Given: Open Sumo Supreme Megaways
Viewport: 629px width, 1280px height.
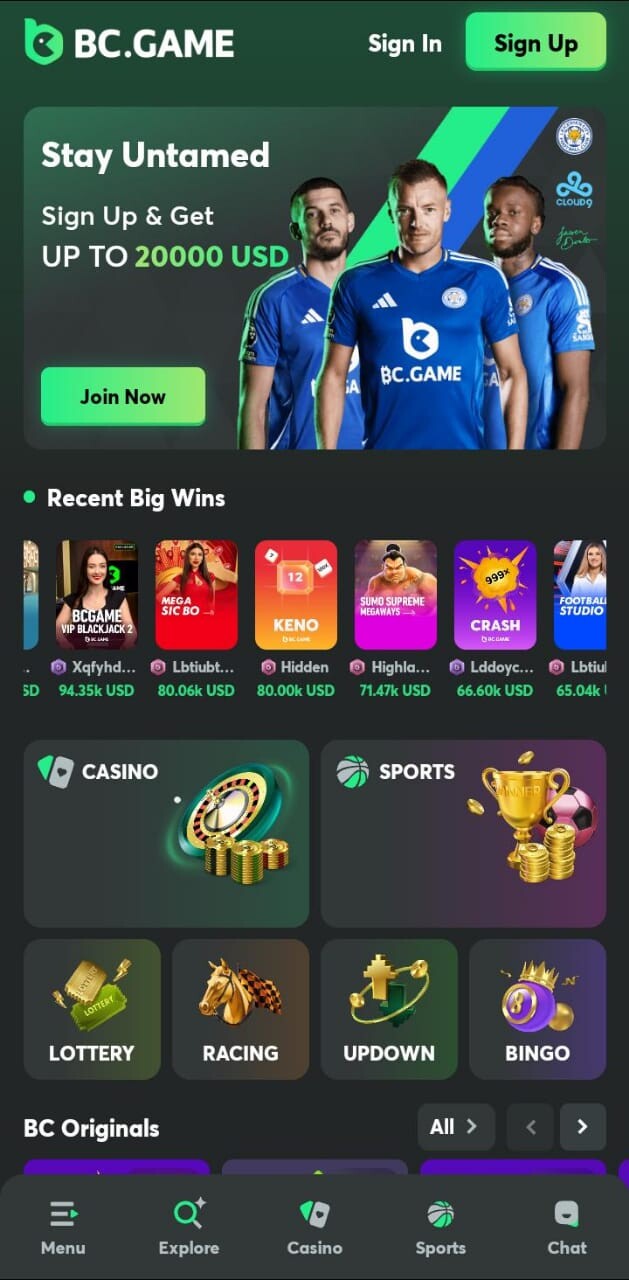Looking at the screenshot, I should click(x=396, y=595).
